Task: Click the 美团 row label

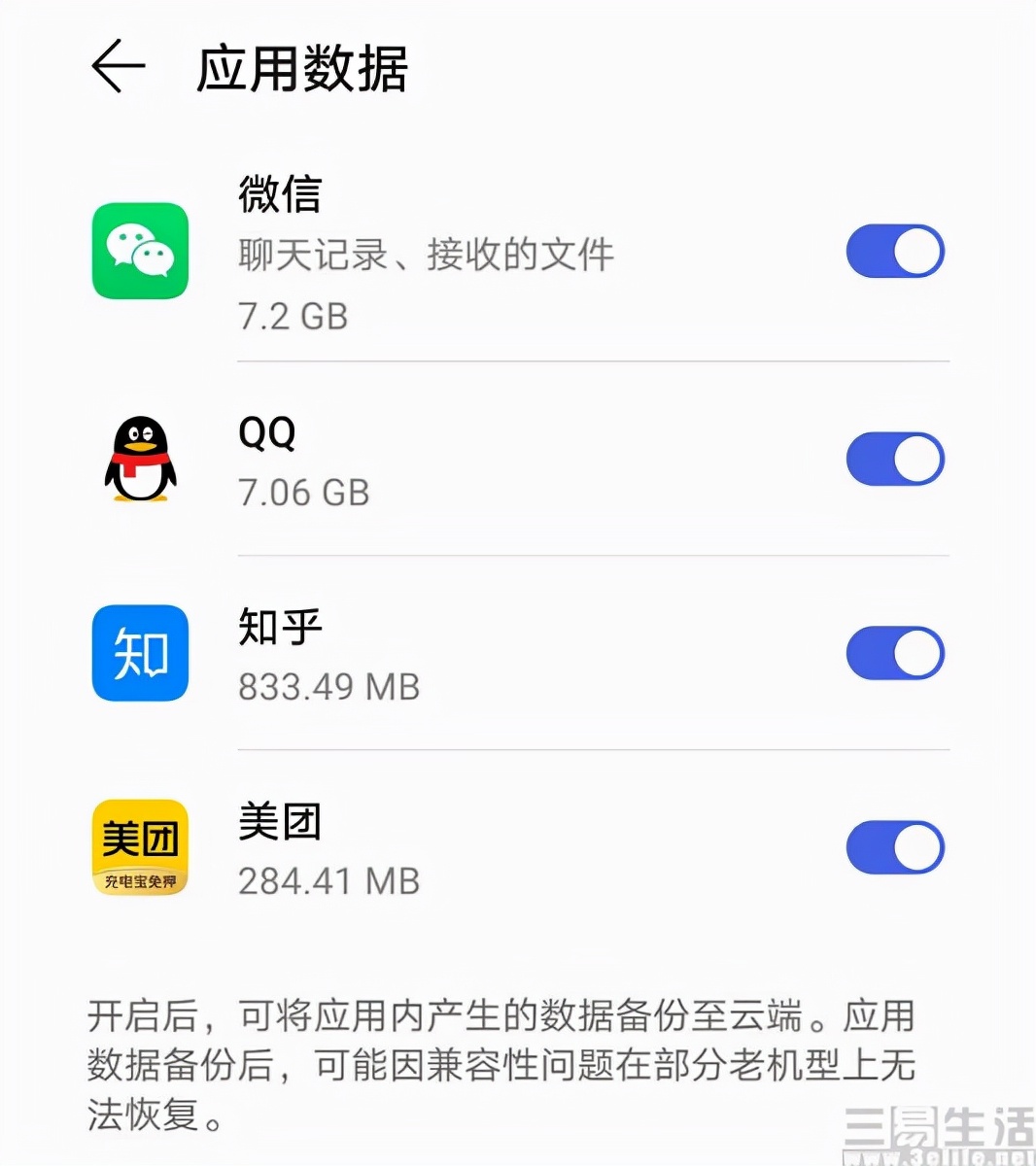Action: pyautogui.click(x=281, y=821)
